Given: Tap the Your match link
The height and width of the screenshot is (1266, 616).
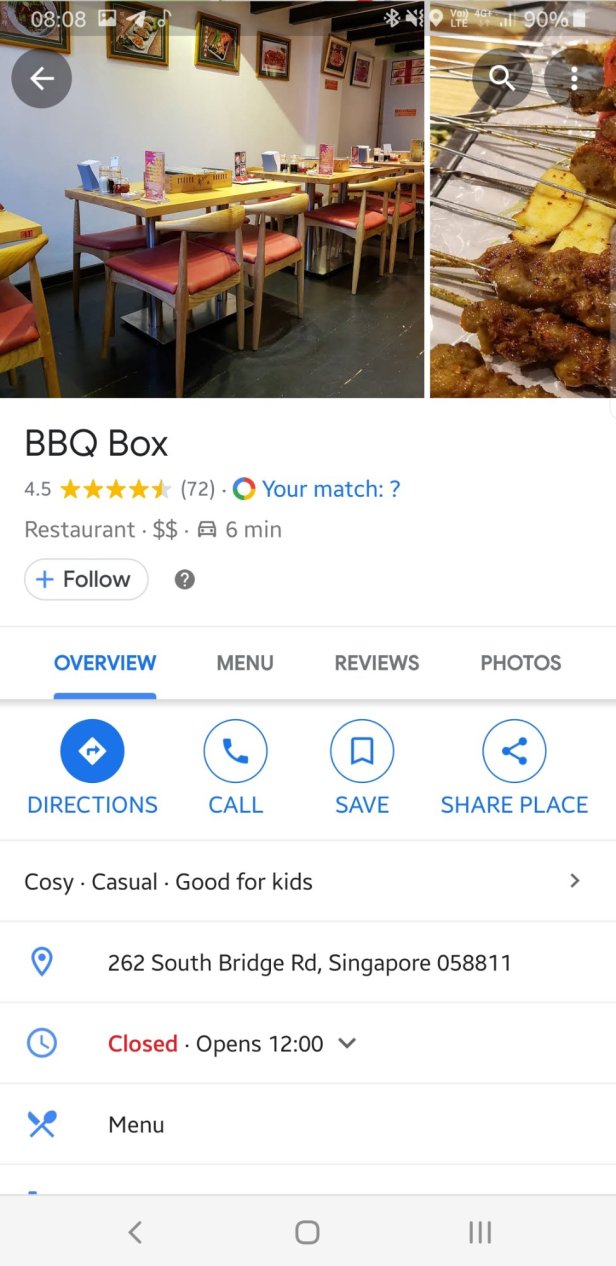Looking at the screenshot, I should [330, 489].
